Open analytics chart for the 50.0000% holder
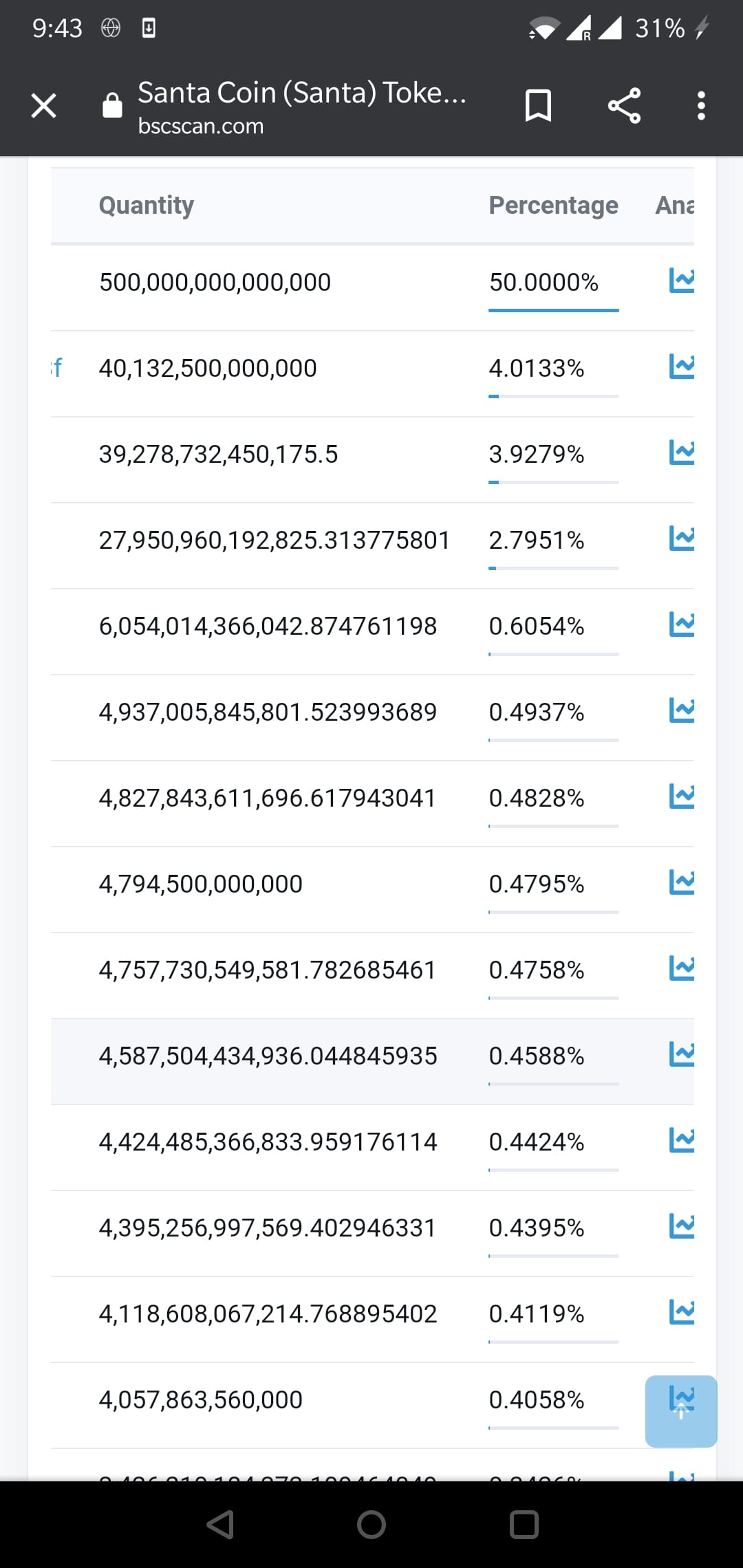The image size is (743, 1568). tap(682, 281)
